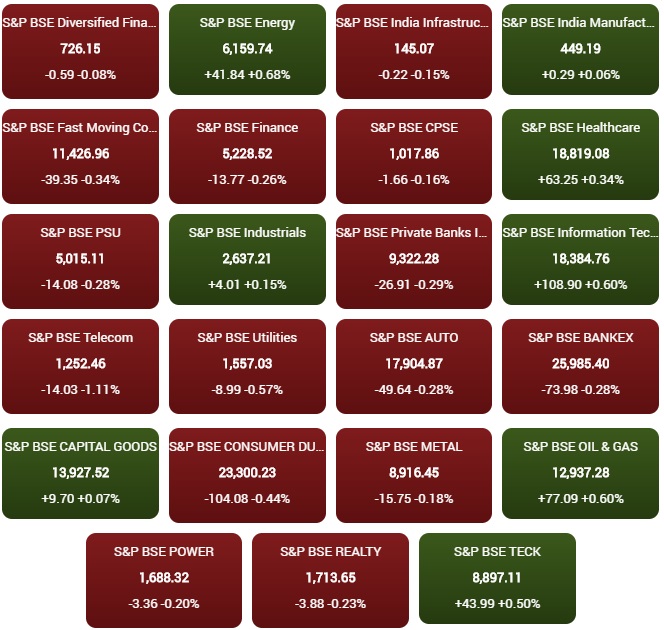The image size is (664, 630).
Task: View S&P BSE OIL & GAS index
Action: pos(580,473)
